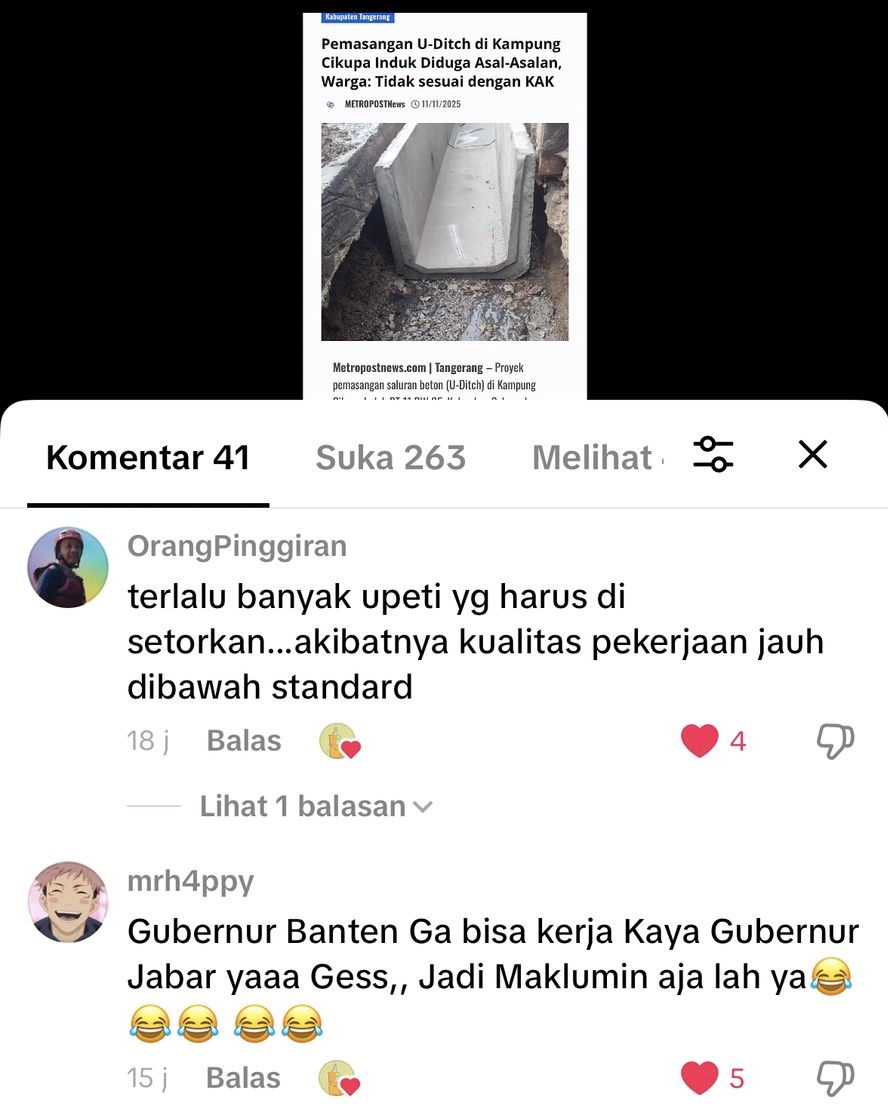
Task: Switch to the Melihat tab
Action: [592, 457]
